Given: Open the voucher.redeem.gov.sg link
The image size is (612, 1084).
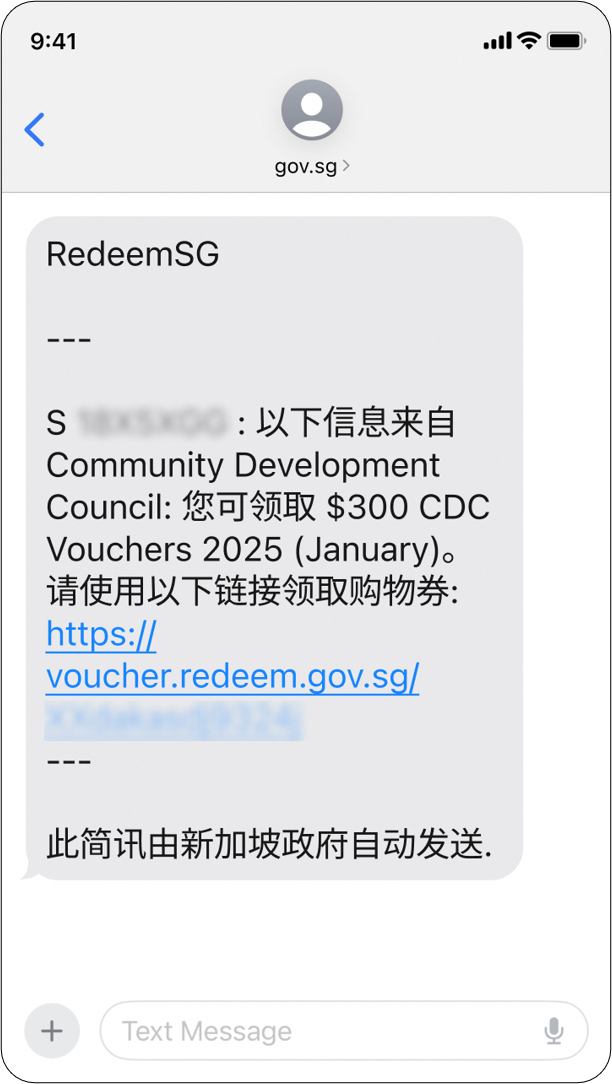Looking at the screenshot, I should point(232,678).
